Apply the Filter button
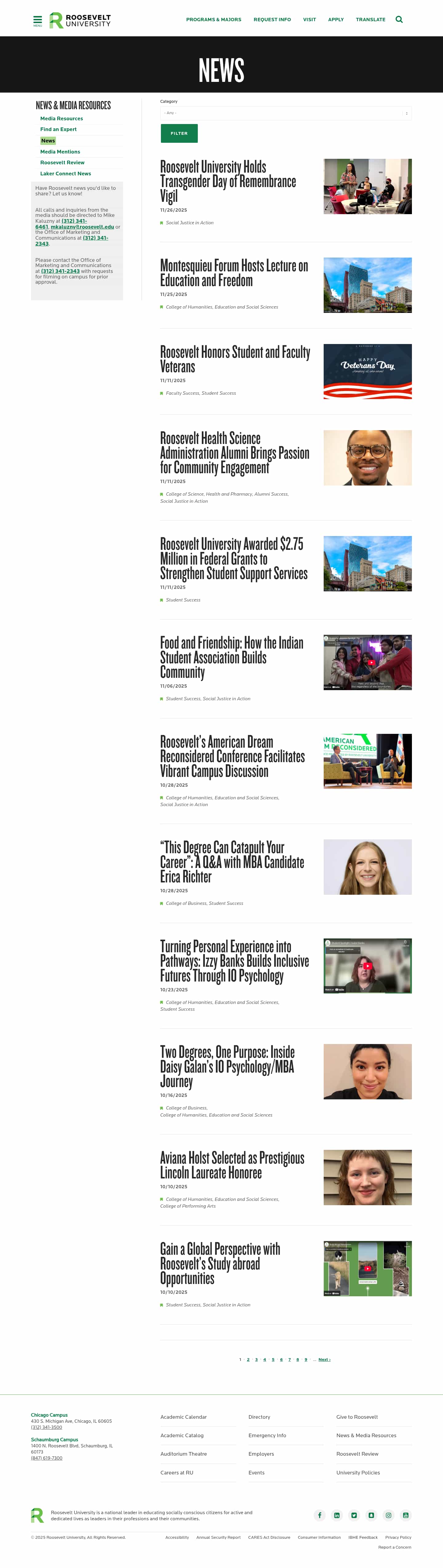 click(x=179, y=133)
